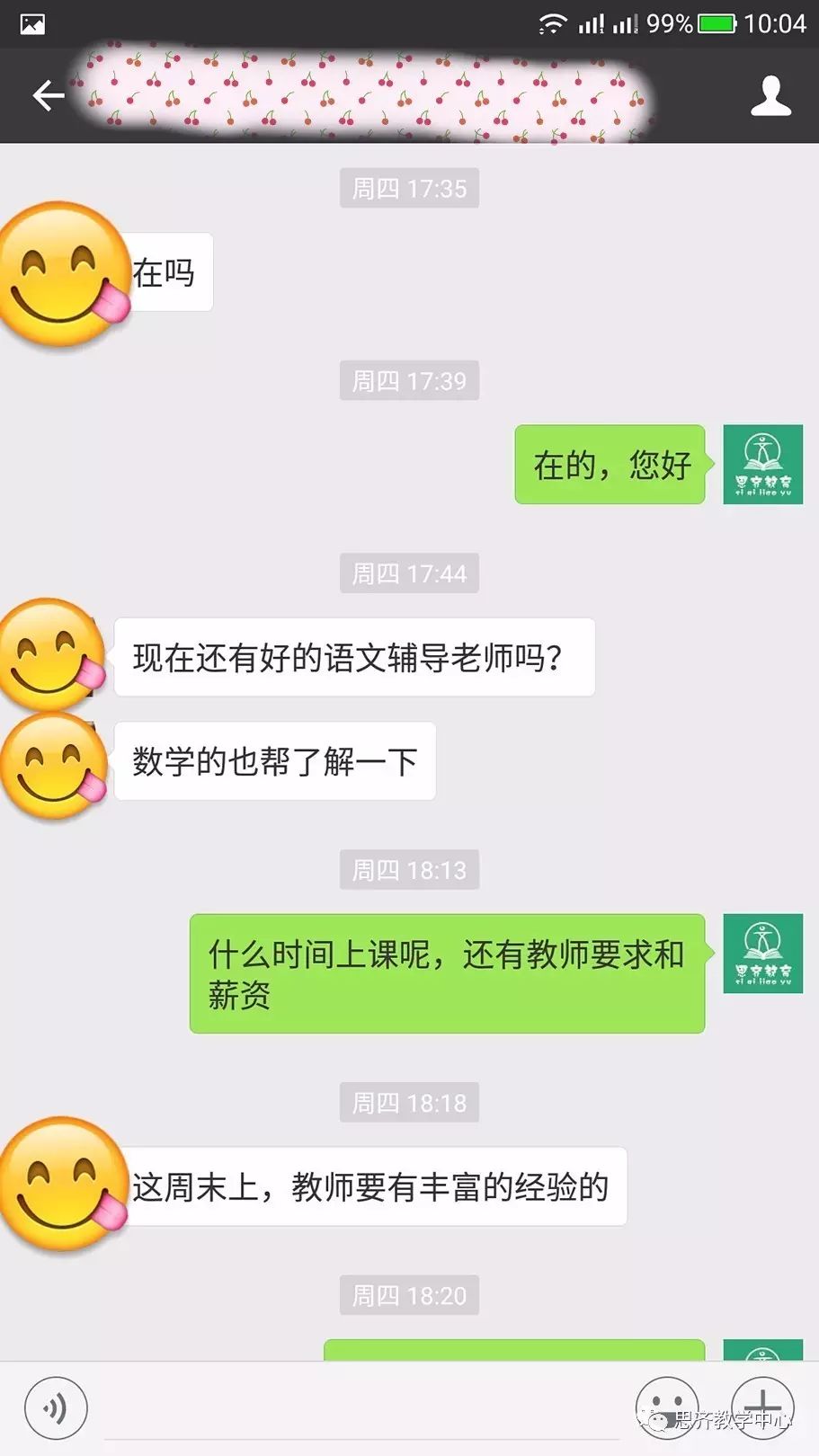Open the plus attachment menu
Screen dimensions: 819x1456
pos(761,1405)
